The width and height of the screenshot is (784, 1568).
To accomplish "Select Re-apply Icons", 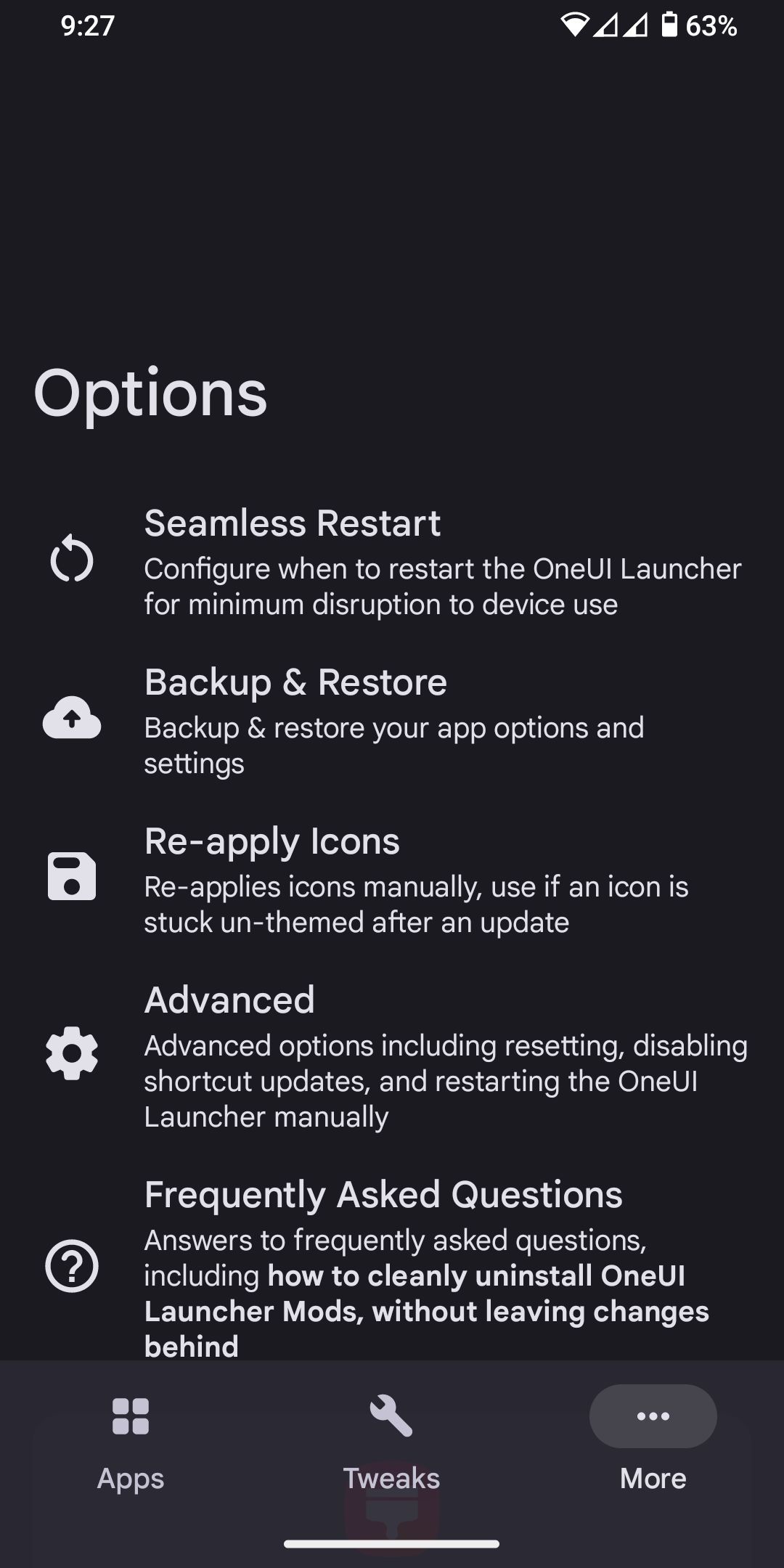I will click(392, 879).
